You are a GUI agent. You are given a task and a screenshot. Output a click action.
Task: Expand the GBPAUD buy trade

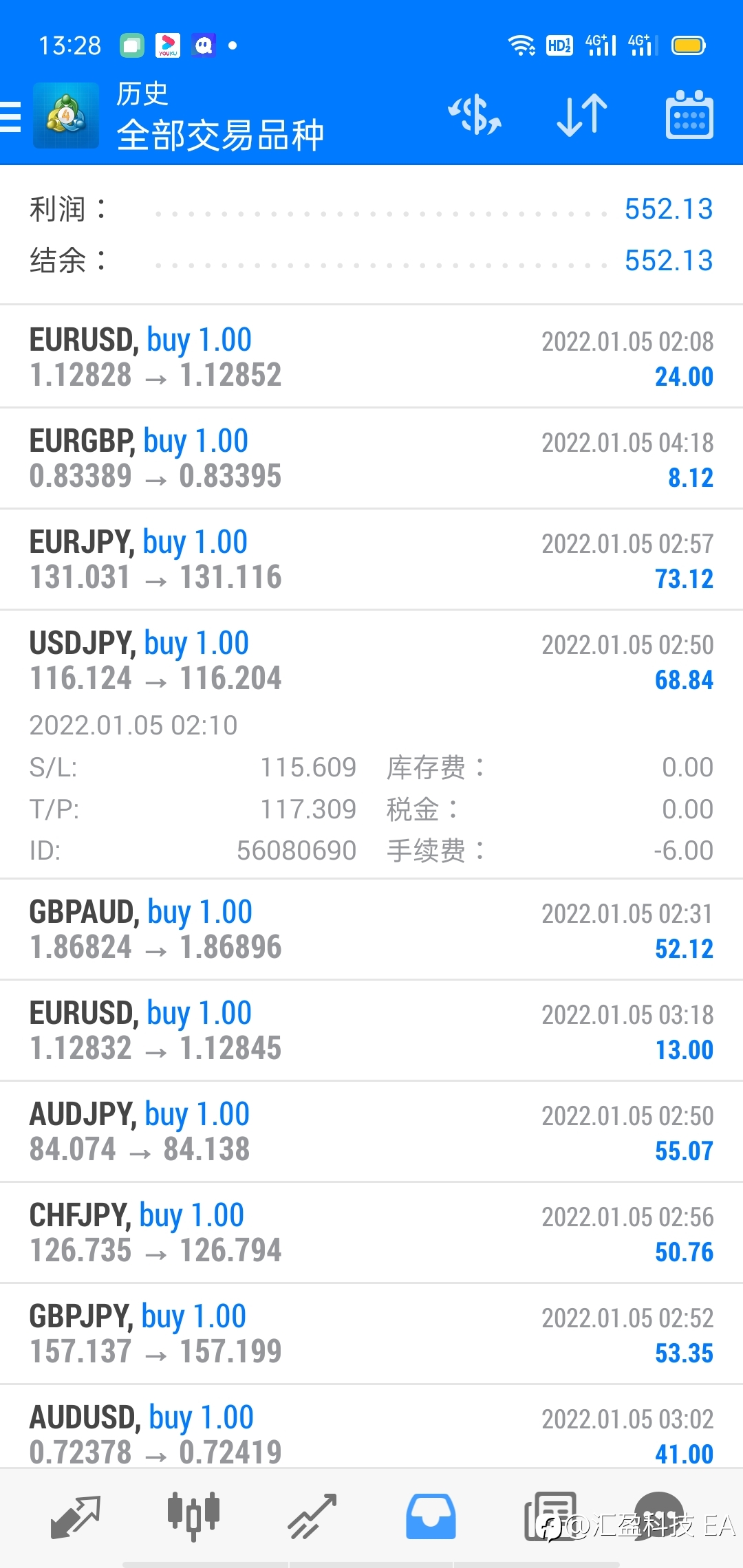(371, 929)
